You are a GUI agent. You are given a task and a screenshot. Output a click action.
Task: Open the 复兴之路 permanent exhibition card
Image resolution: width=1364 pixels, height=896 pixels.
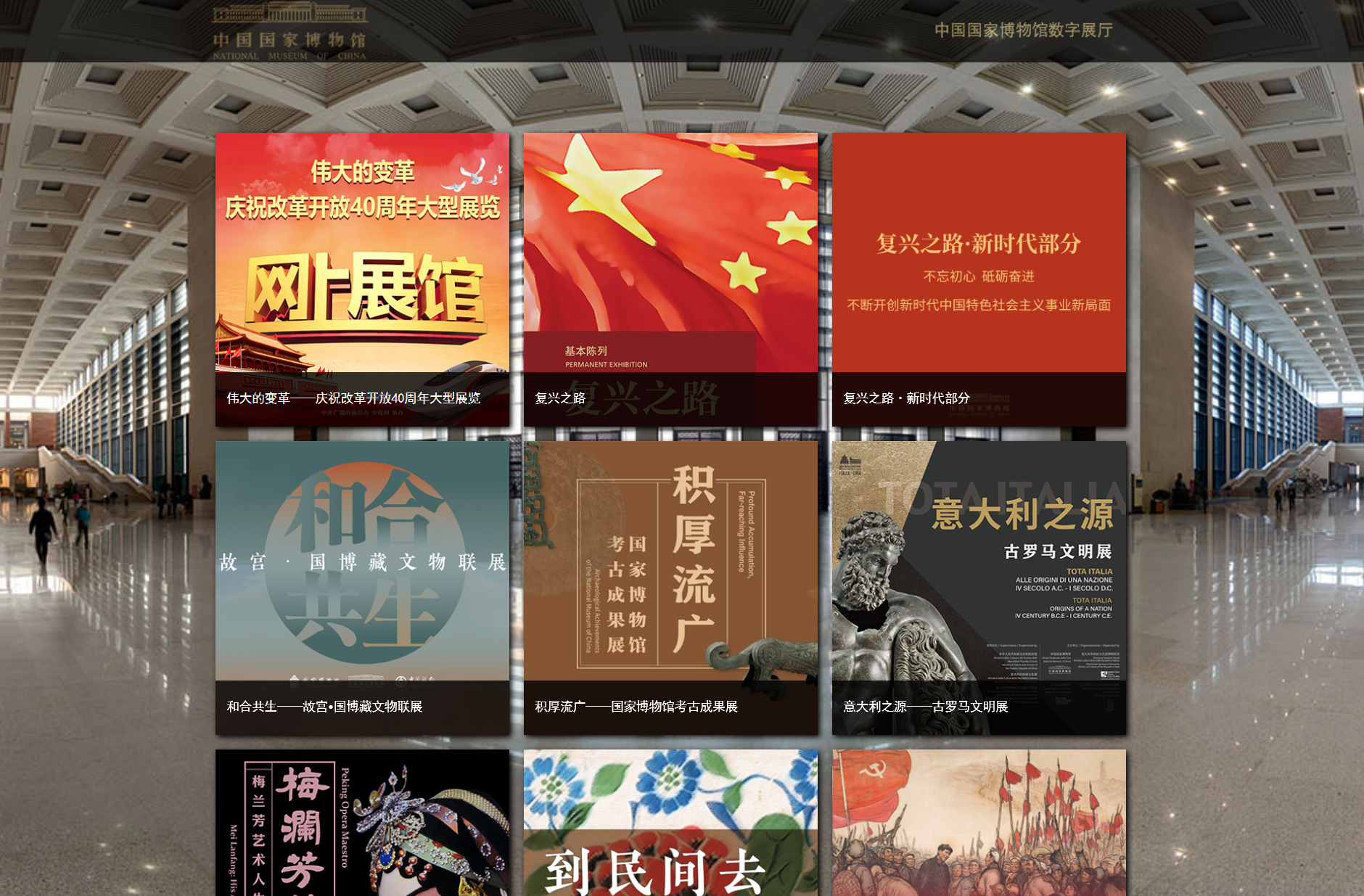(670, 279)
